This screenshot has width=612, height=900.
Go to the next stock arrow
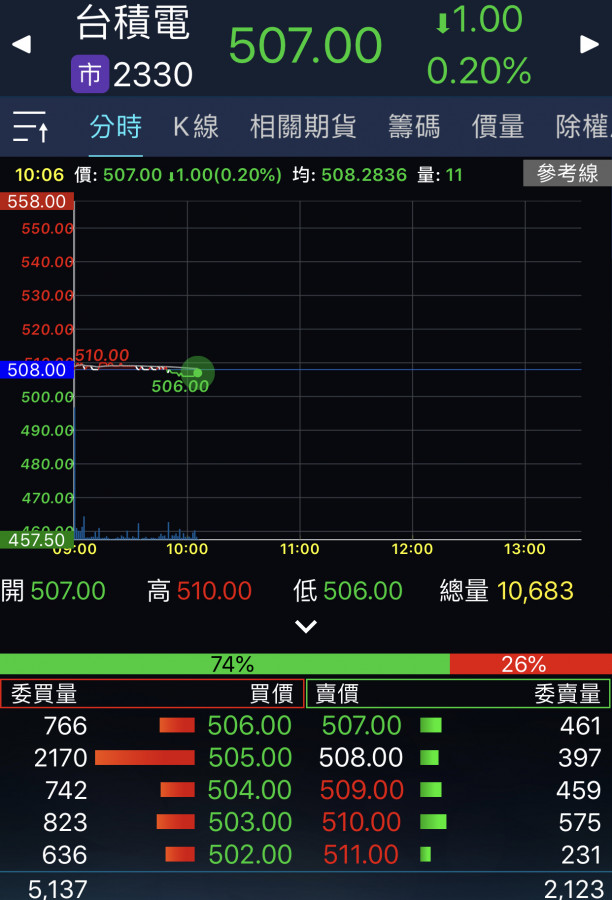pos(589,45)
